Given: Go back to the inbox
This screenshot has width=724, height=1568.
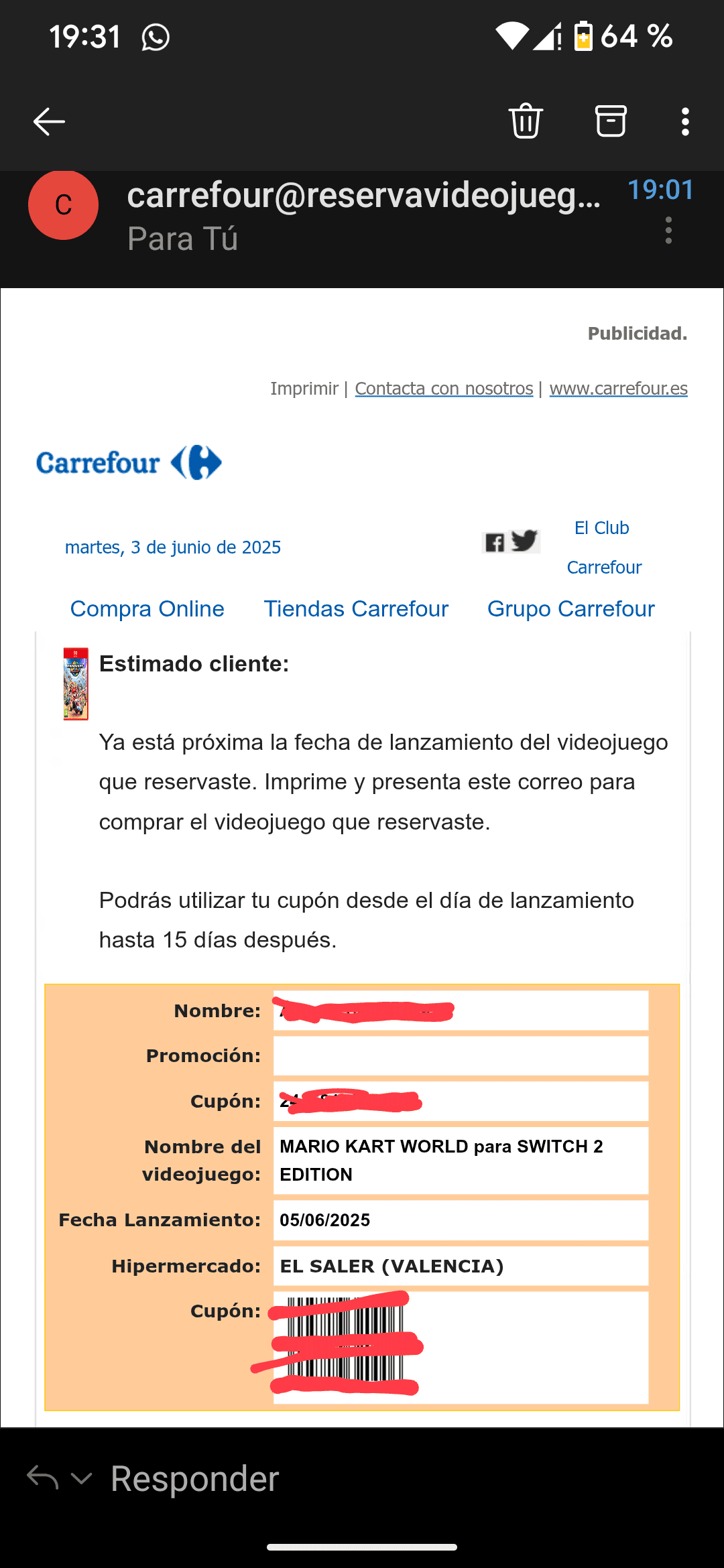Looking at the screenshot, I should 49,121.
